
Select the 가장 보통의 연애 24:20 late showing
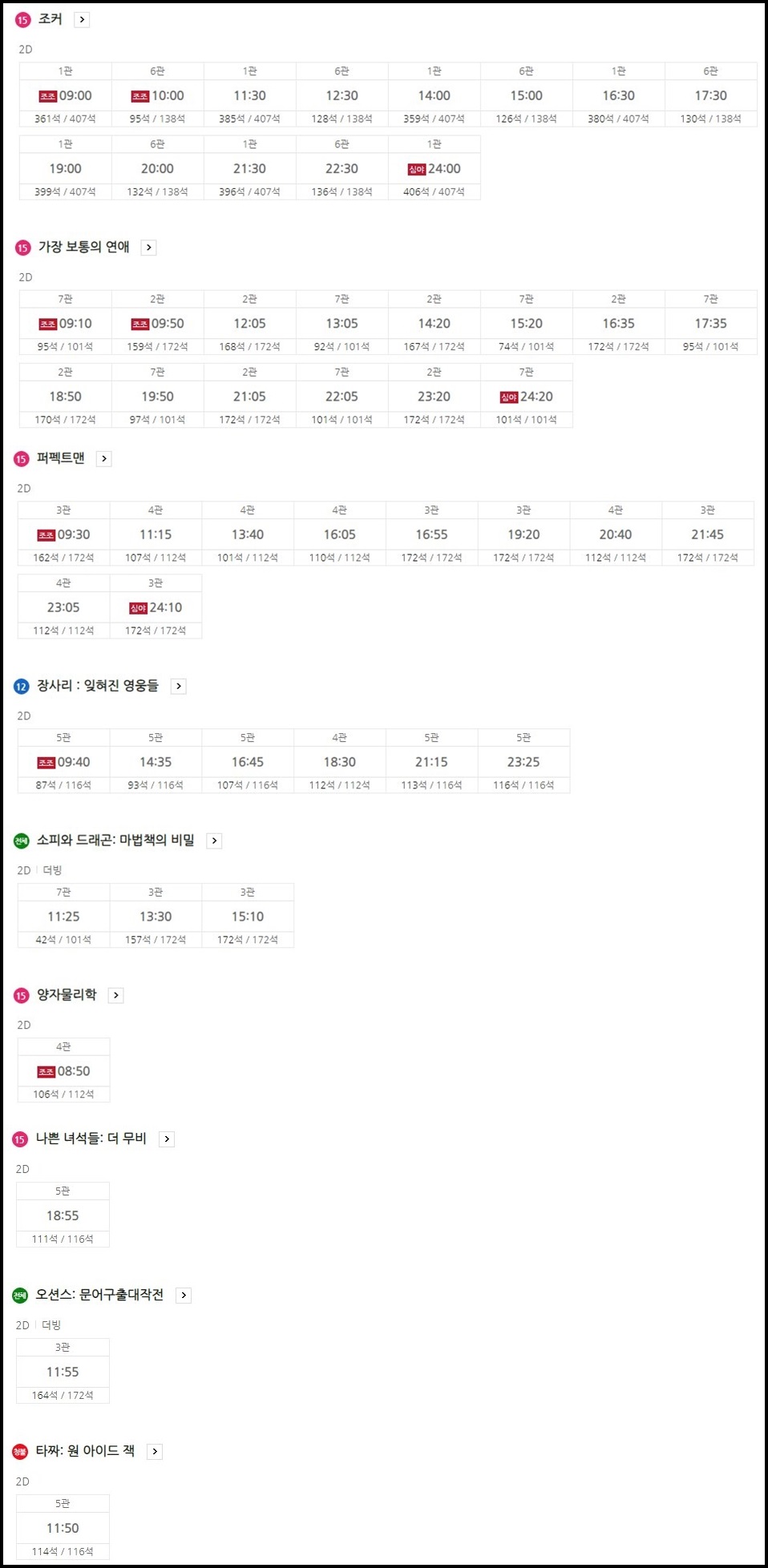pyautogui.click(x=527, y=397)
